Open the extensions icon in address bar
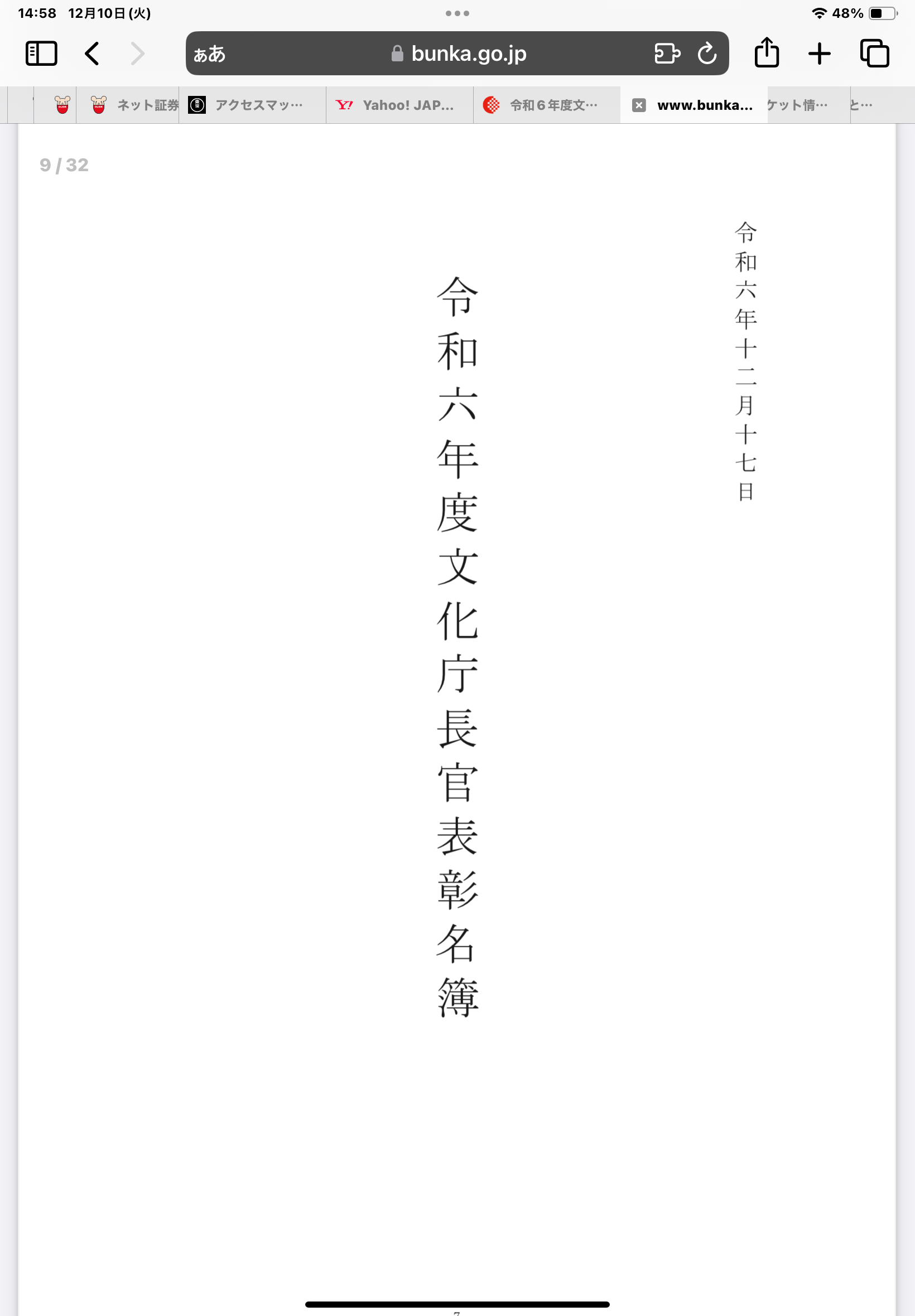Image resolution: width=915 pixels, height=1316 pixels. 667,54
